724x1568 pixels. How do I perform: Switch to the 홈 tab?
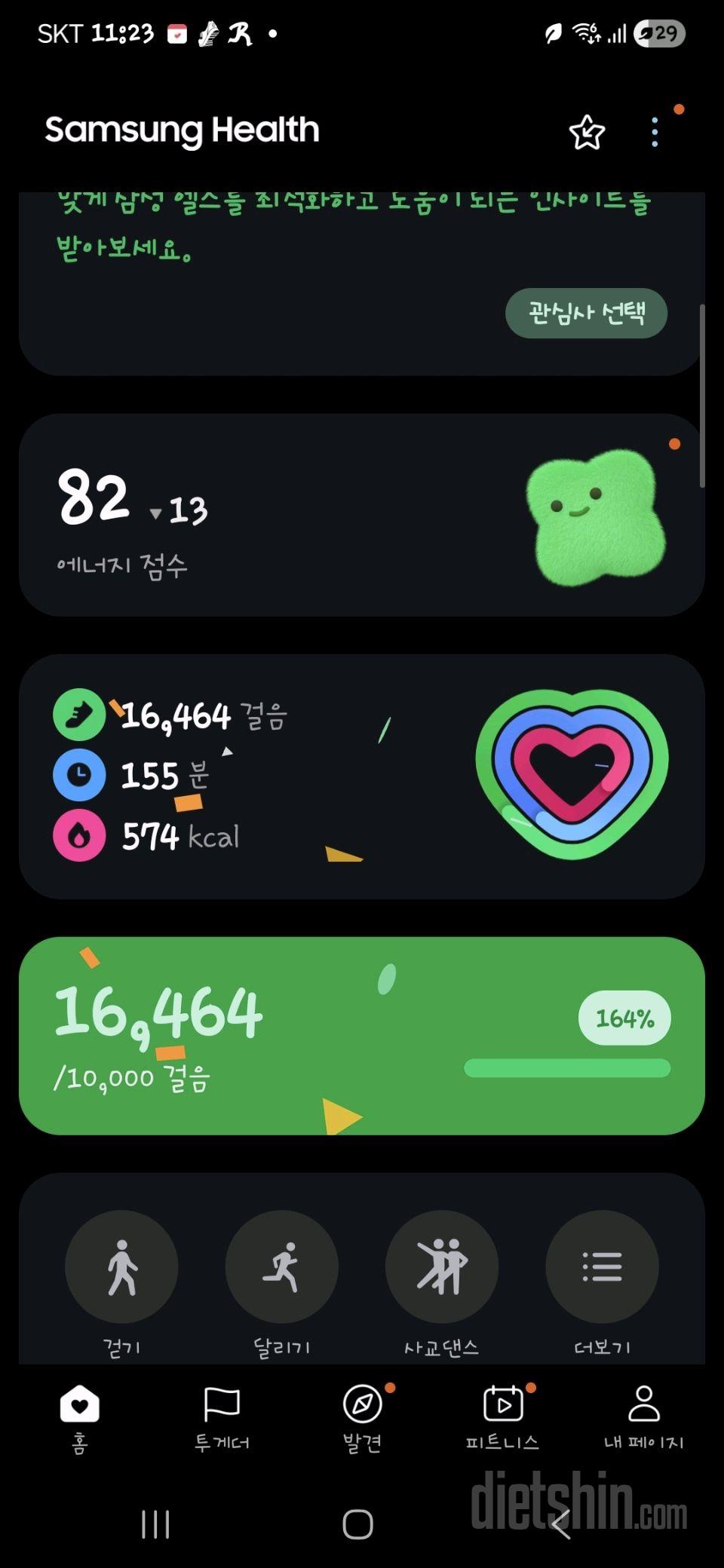click(x=79, y=1417)
